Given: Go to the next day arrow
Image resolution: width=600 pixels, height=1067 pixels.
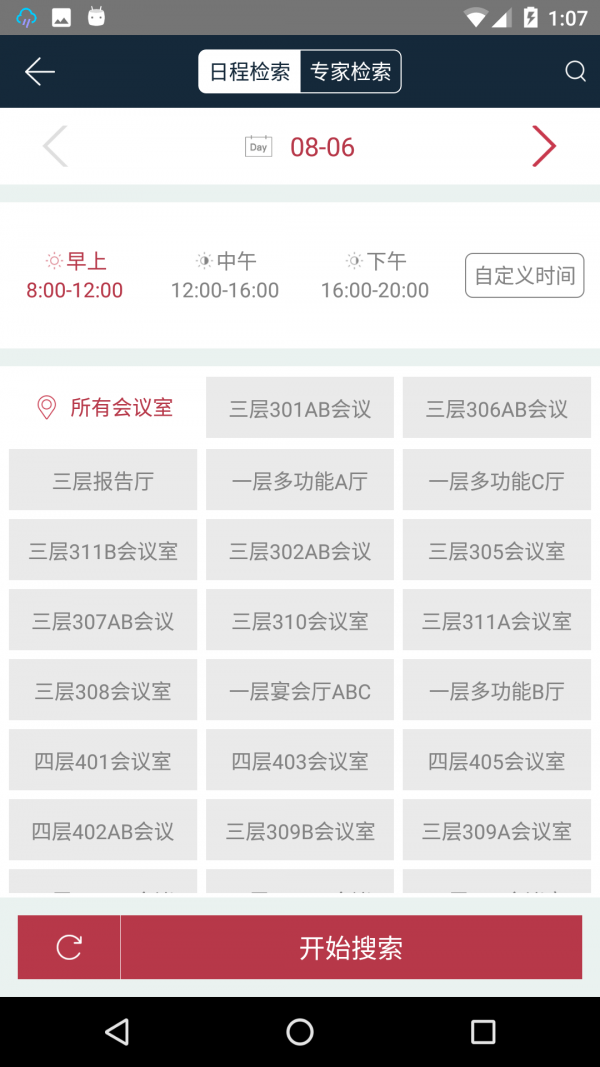Looking at the screenshot, I should pyautogui.click(x=543, y=147).
